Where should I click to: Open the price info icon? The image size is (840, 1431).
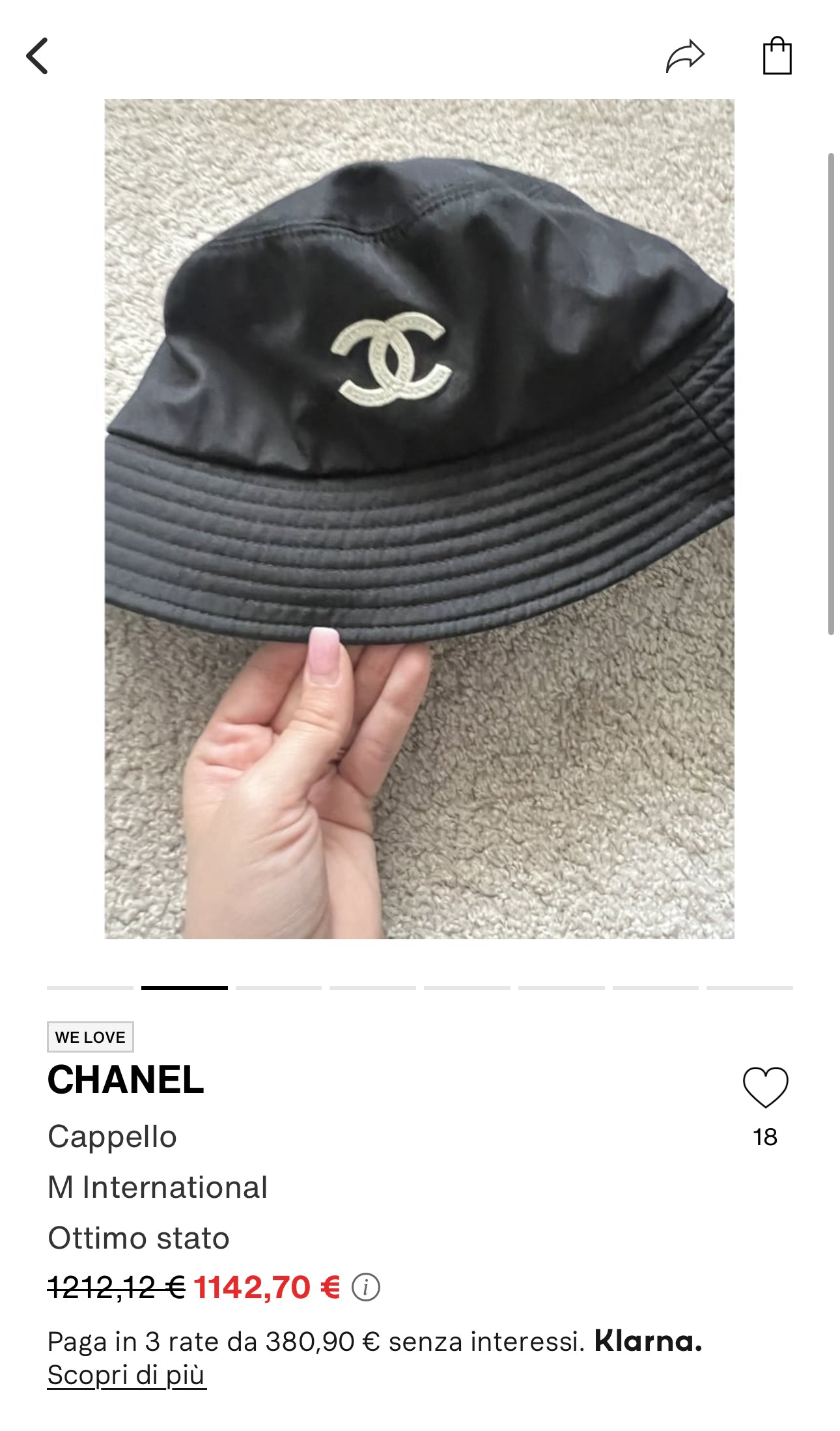tap(366, 1288)
